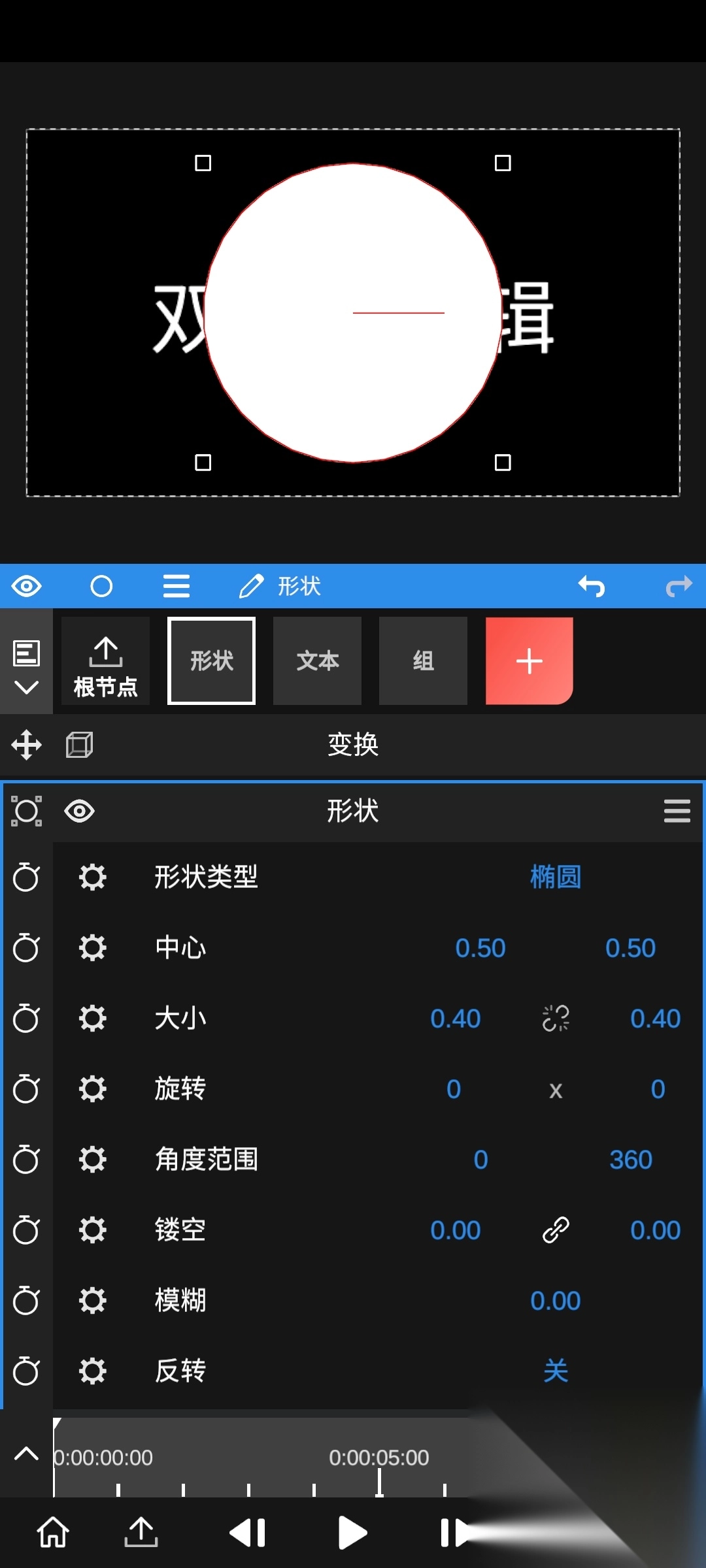Go to 根节点 root node
This screenshot has width=706, height=1568.
105,661
